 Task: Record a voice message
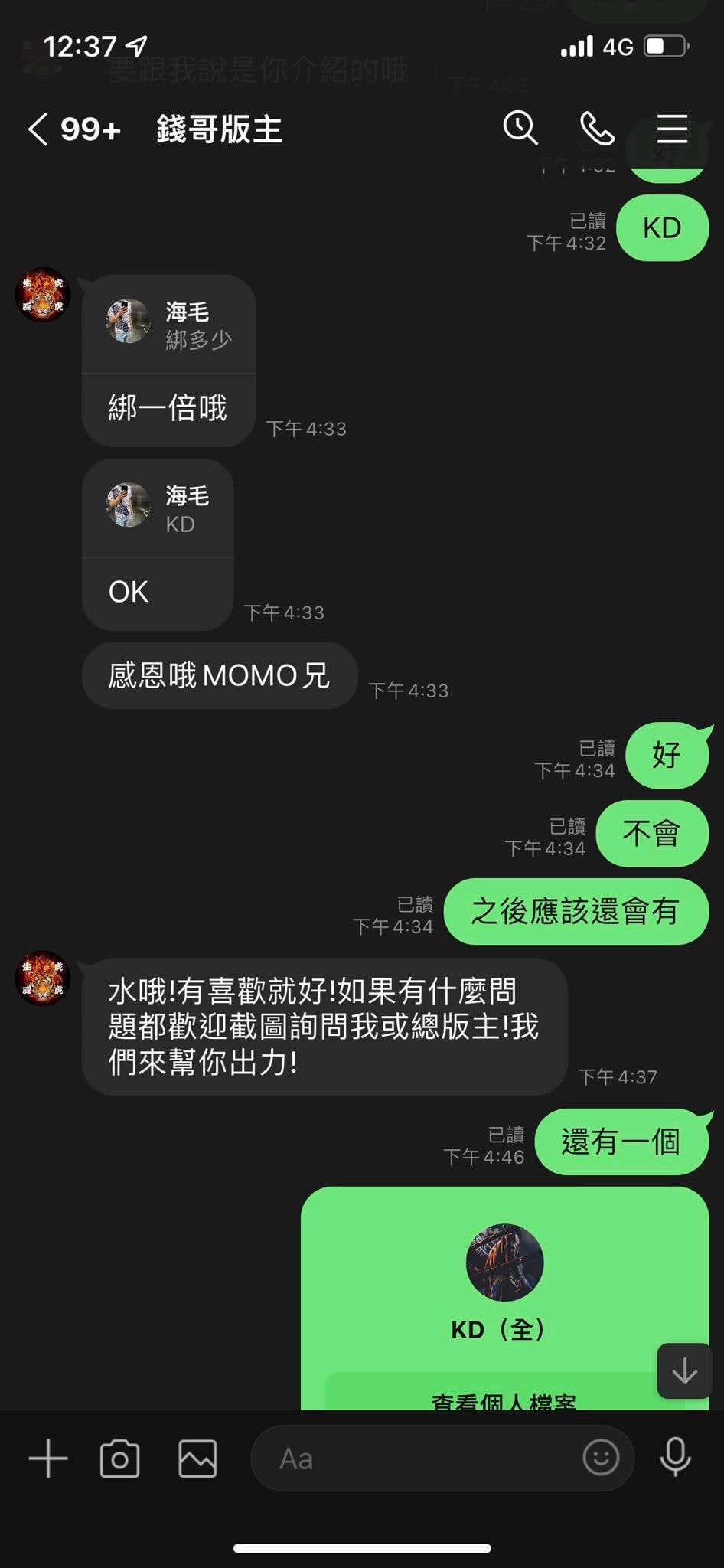click(675, 1457)
